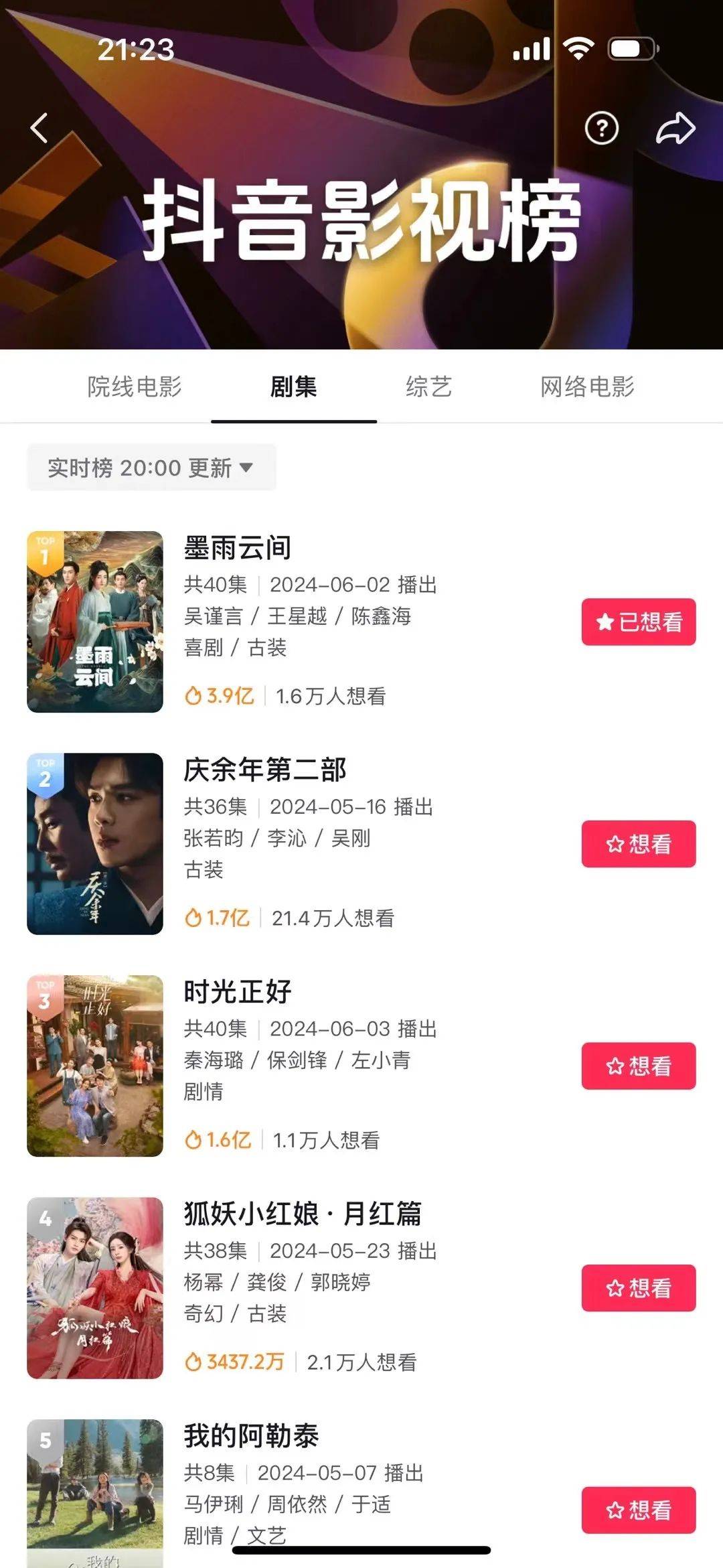Switch to the 综艺 tab
723x1568 pixels.
(428, 386)
